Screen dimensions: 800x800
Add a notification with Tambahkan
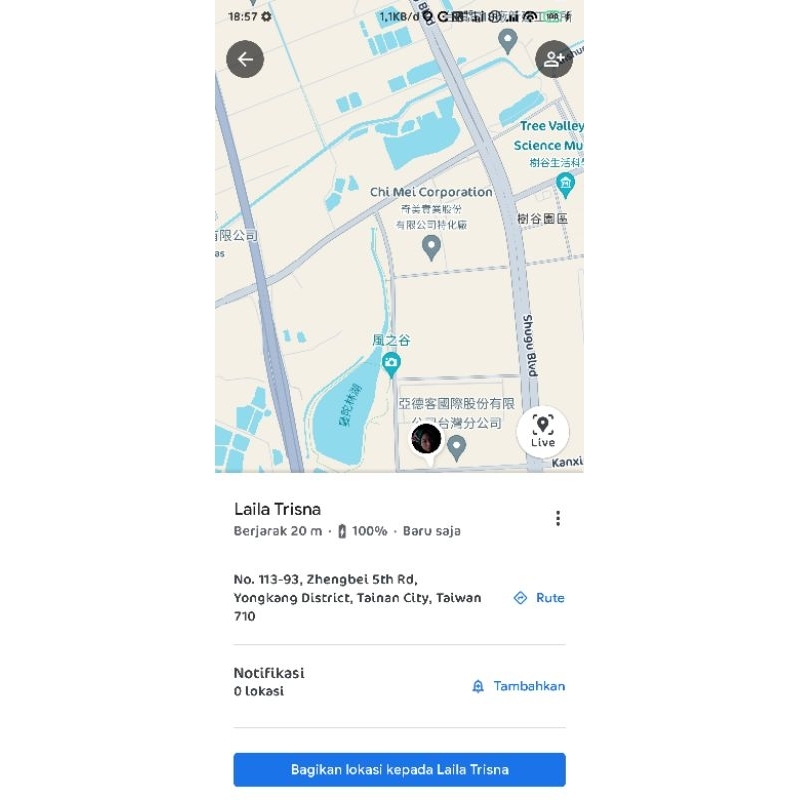click(518, 686)
